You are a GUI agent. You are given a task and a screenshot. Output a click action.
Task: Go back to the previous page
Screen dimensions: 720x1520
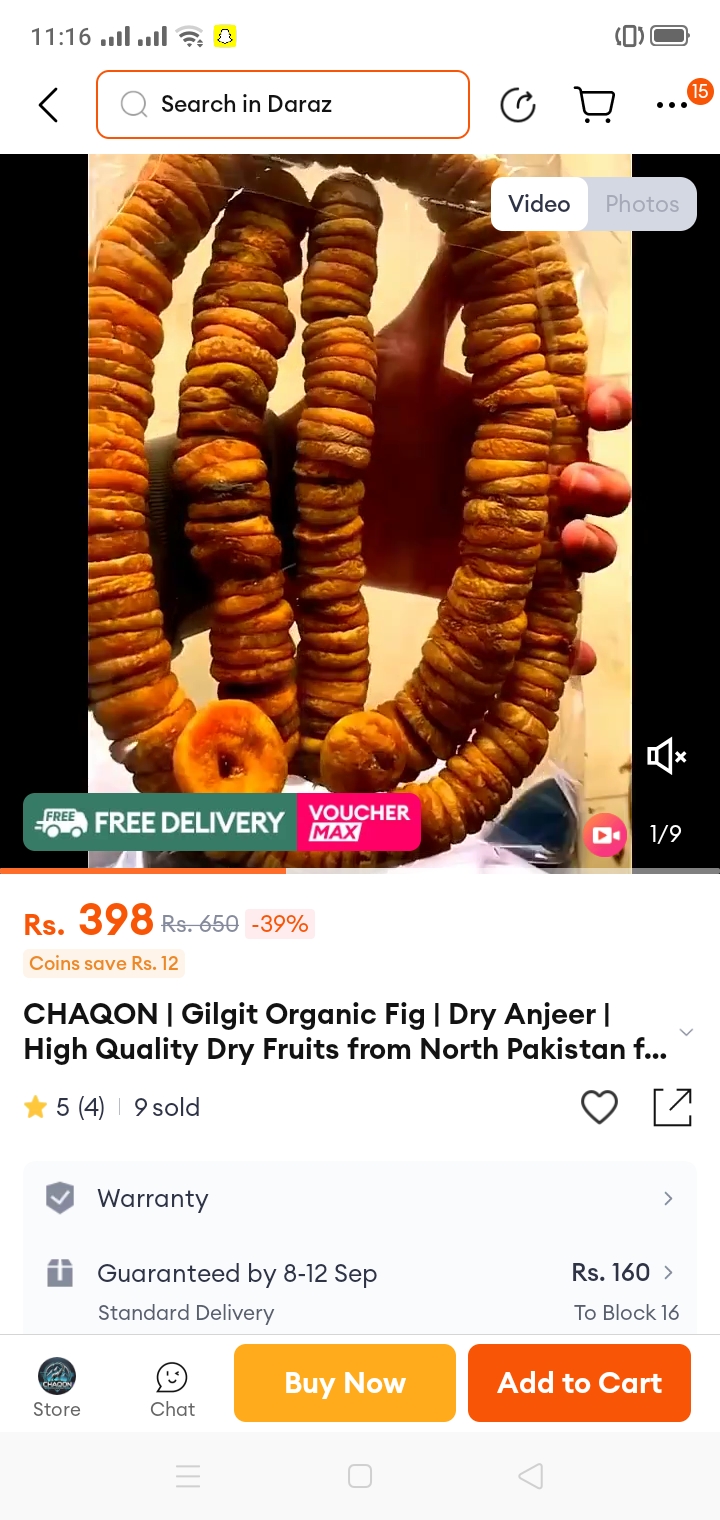point(48,104)
